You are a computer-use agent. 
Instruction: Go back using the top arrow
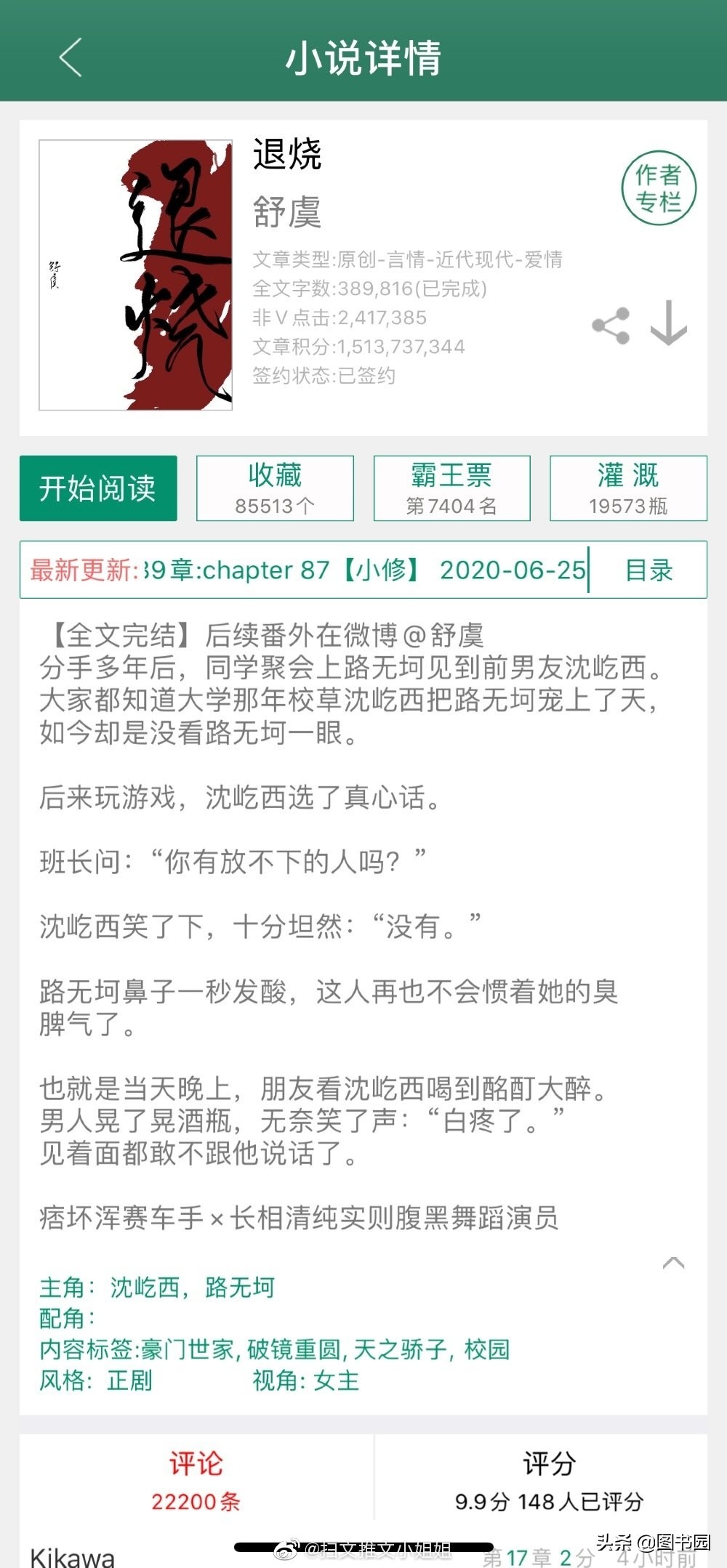pyautogui.click(x=71, y=57)
